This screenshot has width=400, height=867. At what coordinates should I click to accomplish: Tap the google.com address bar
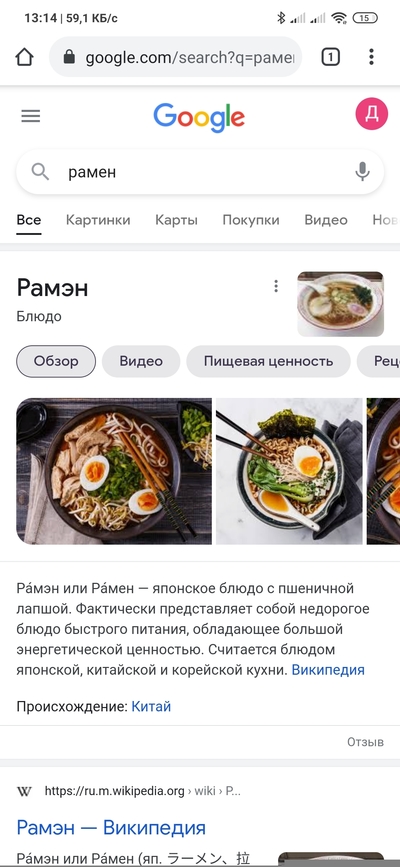click(175, 57)
